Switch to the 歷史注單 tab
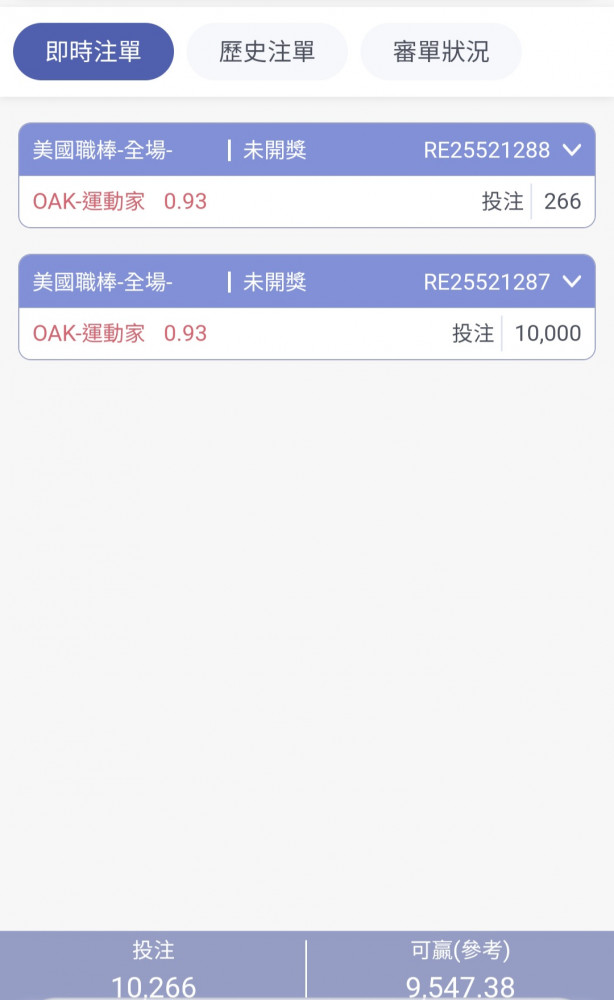 coord(267,52)
